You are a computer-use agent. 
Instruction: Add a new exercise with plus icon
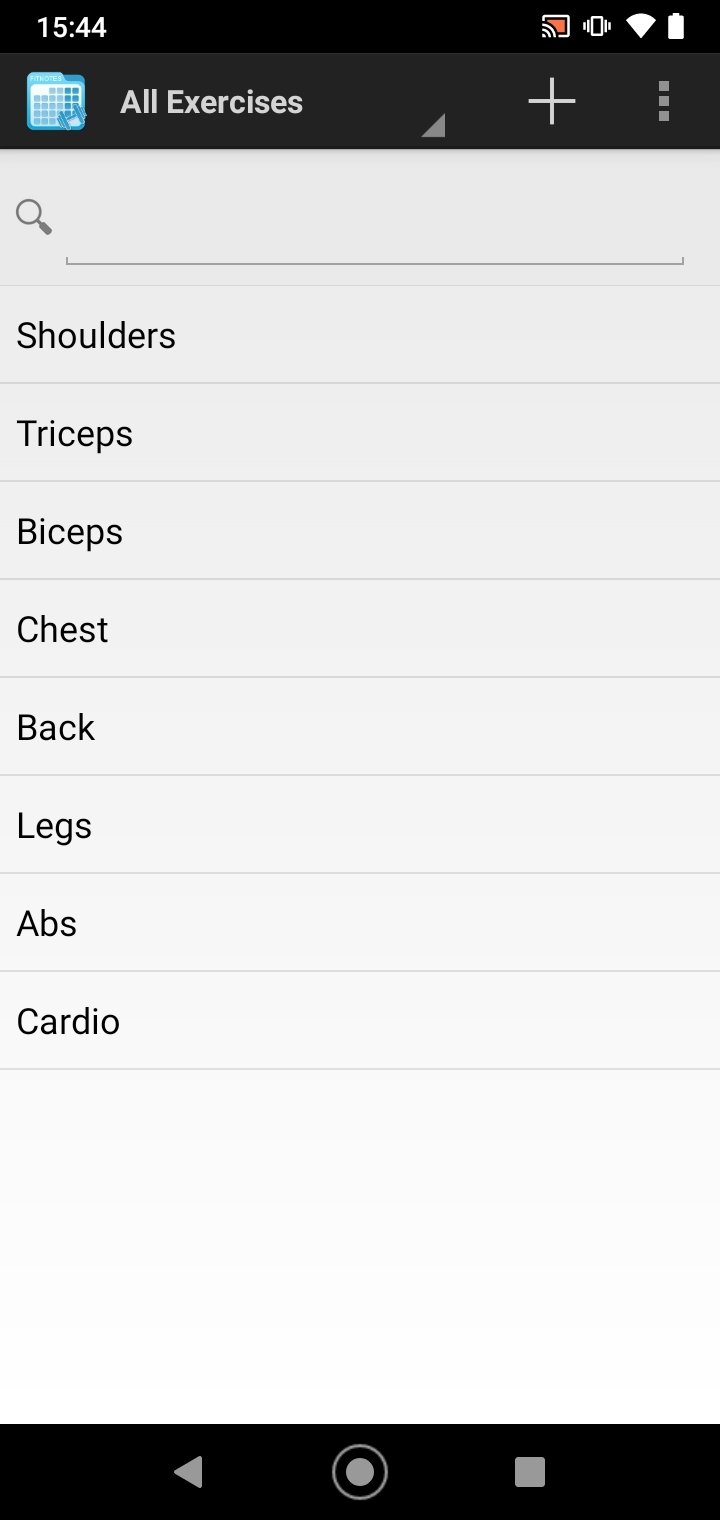pos(552,101)
